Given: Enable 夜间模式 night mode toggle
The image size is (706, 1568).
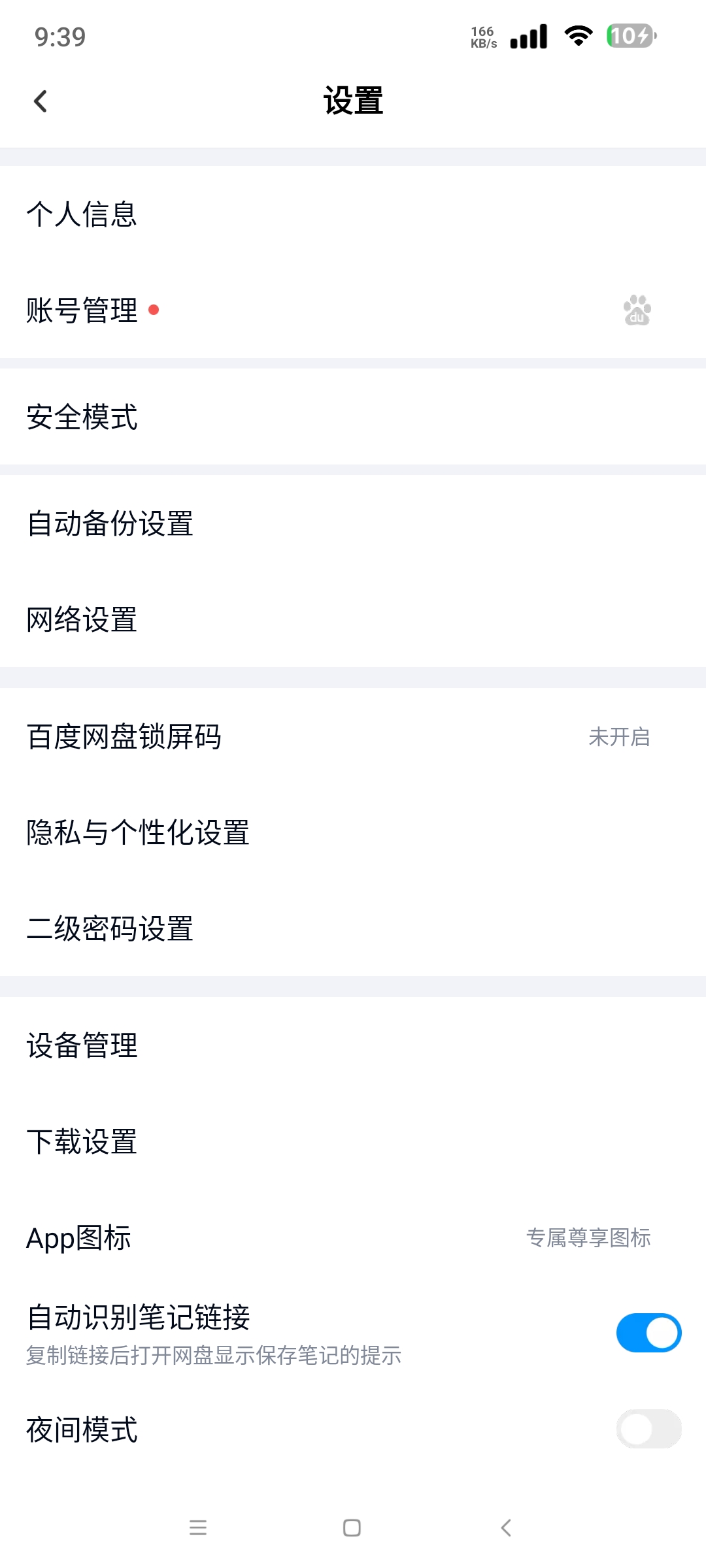Looking at the screenshot, I should point(648,1428).
